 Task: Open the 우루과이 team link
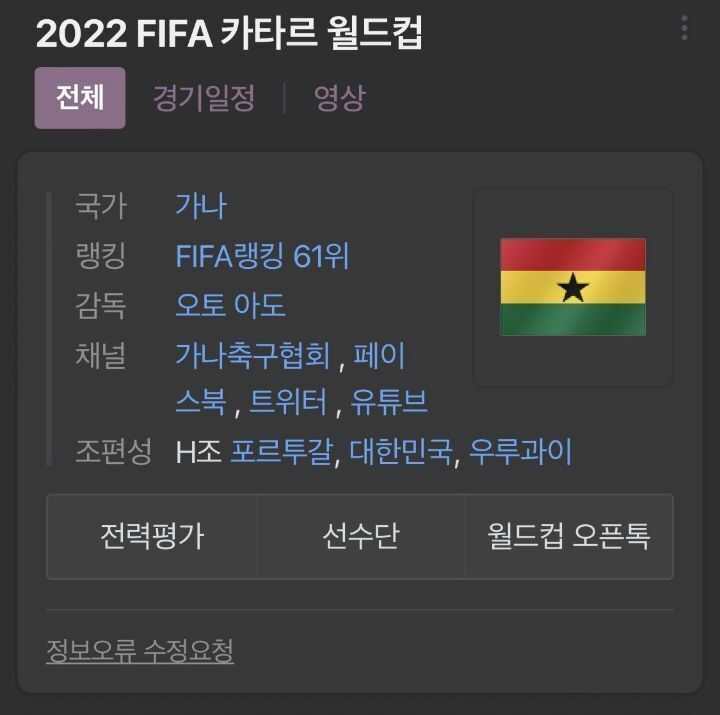[520, 451]
